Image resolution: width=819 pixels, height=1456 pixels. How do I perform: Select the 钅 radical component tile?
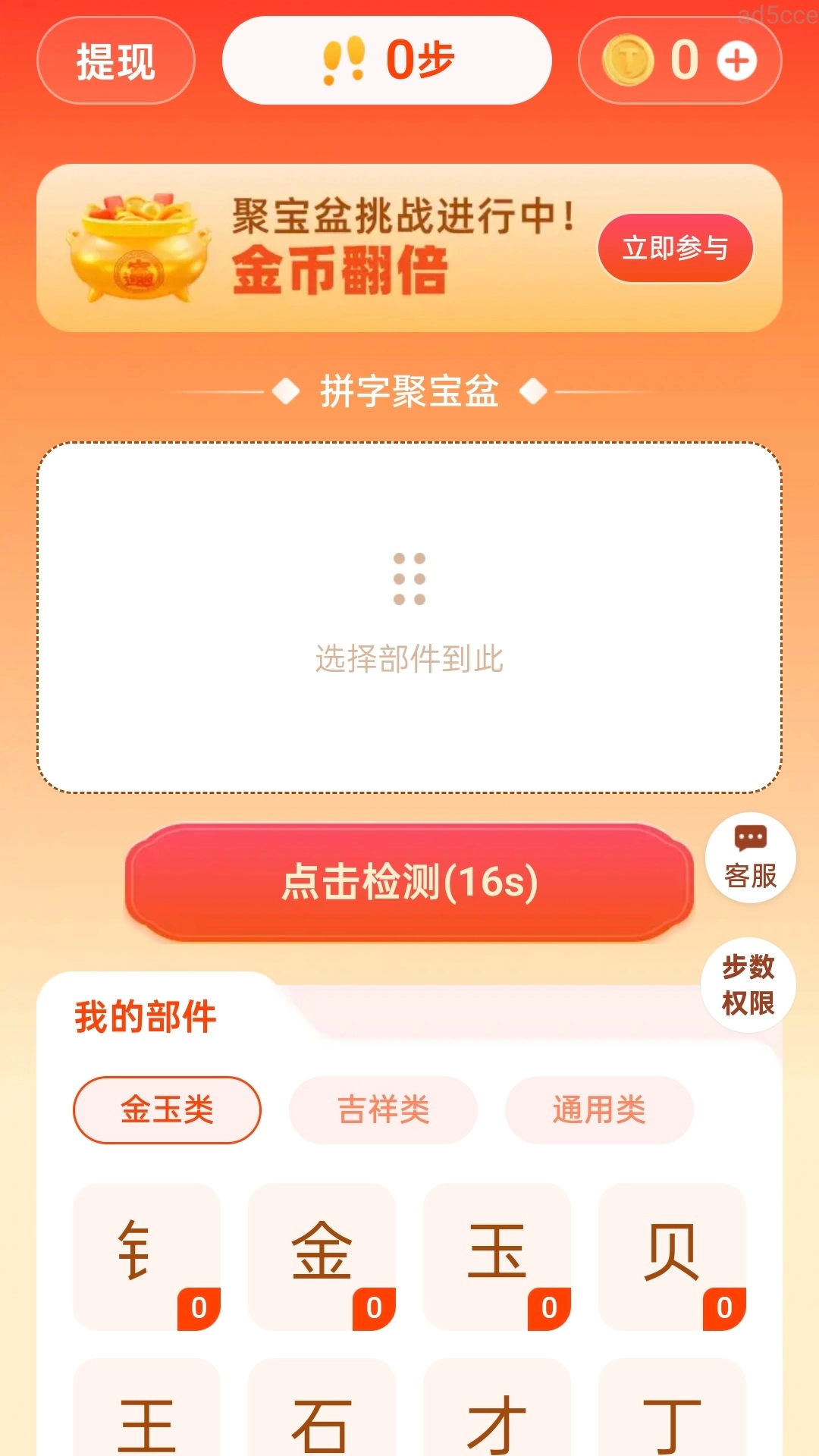(x=146, y=1255)
